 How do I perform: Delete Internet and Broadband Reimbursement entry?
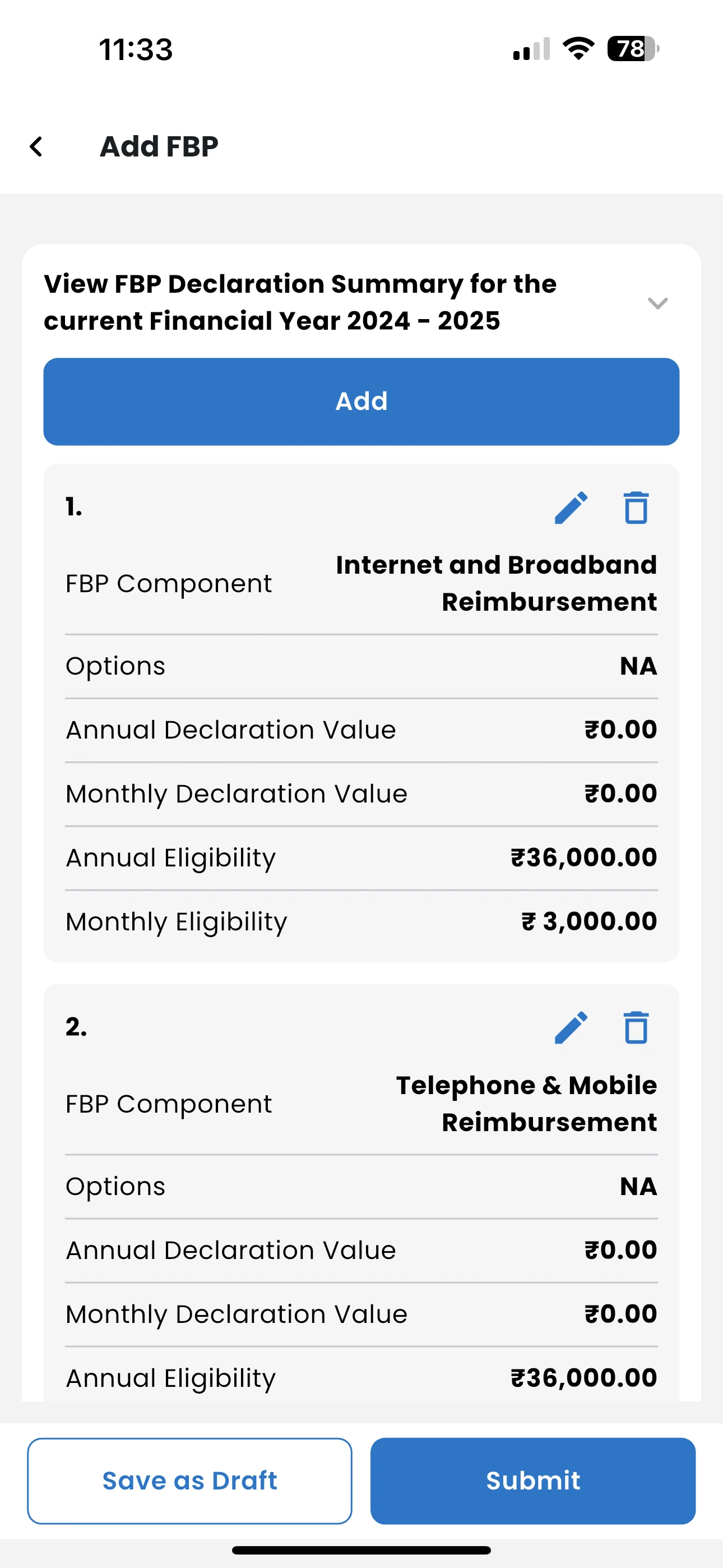(x=636, y=509)
